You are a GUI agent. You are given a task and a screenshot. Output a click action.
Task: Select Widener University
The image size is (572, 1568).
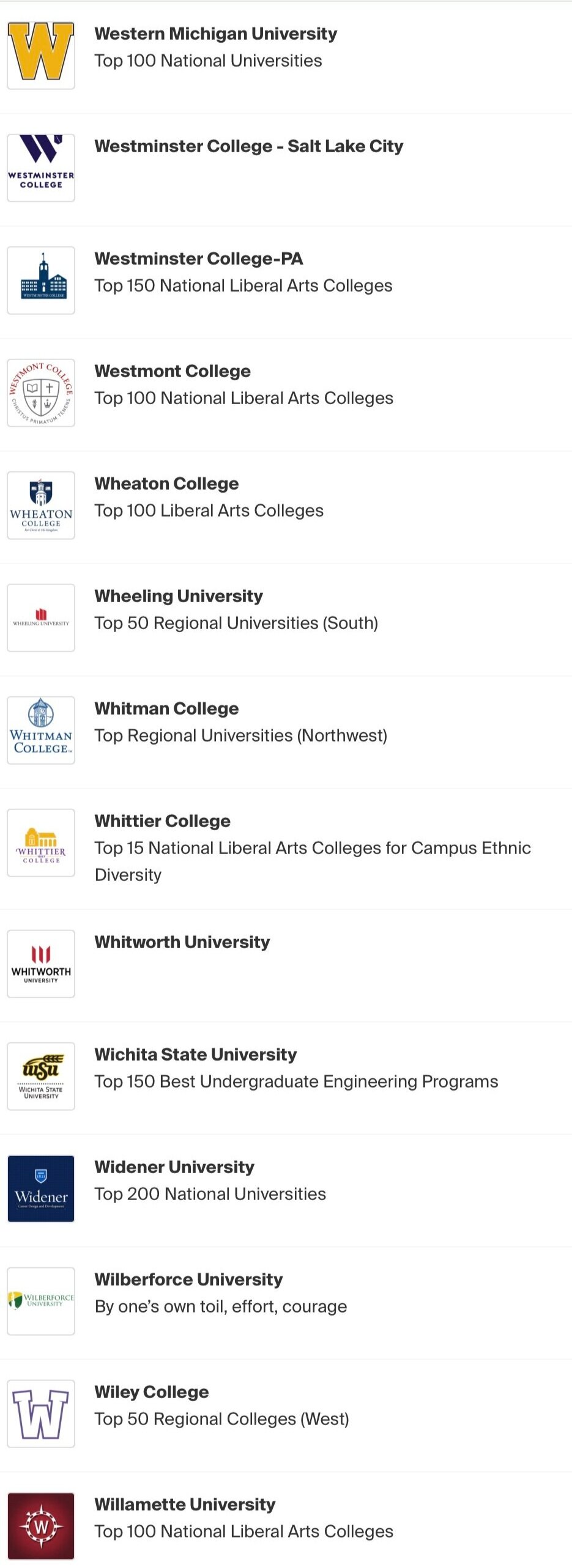coord(174,1168)
